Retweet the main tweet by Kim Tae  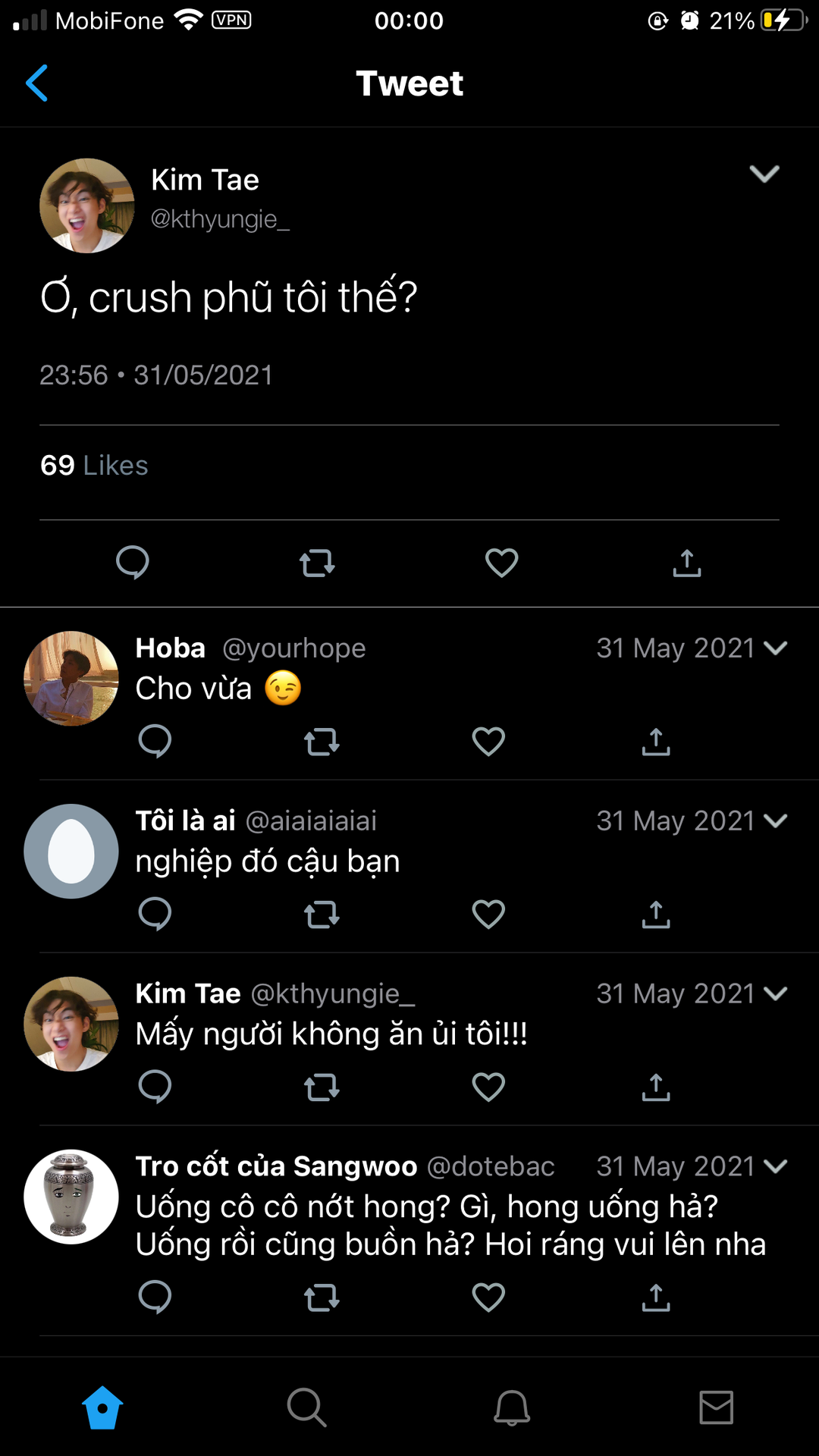(317, 563)
